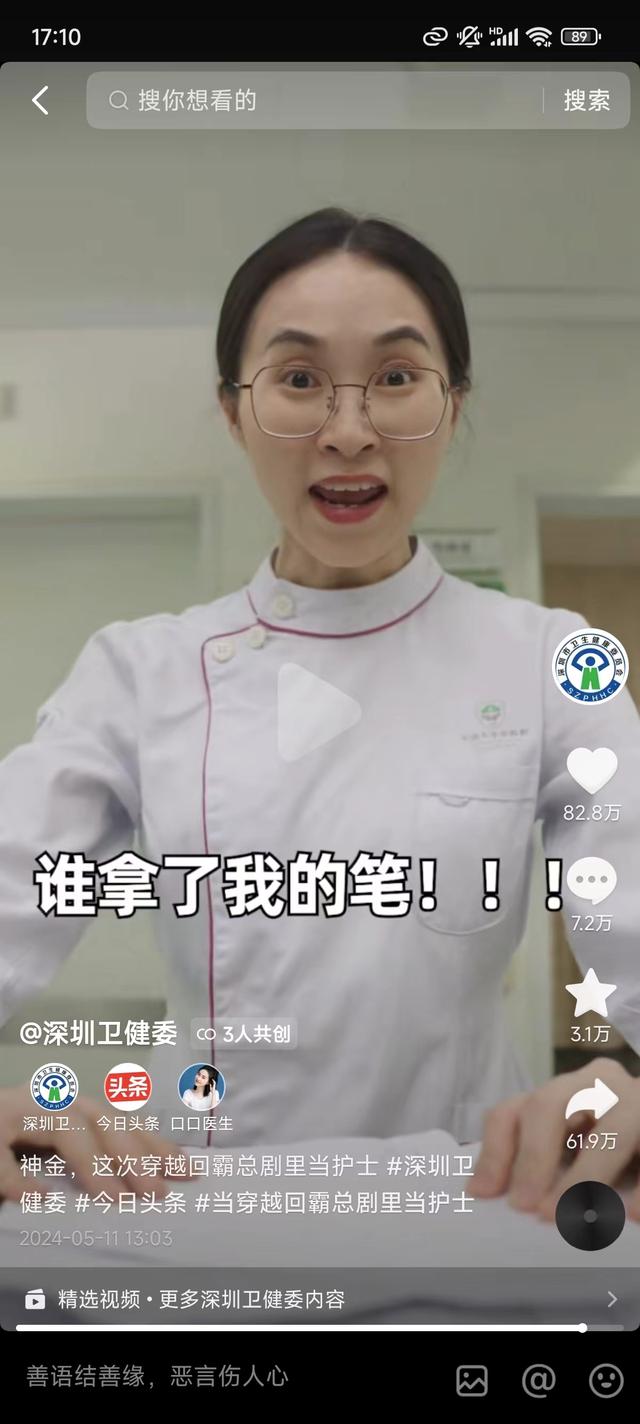Open 精选视频 更多深圳卫健委内容 banner
The image size is (640, 1424).
click(320, 1299)
